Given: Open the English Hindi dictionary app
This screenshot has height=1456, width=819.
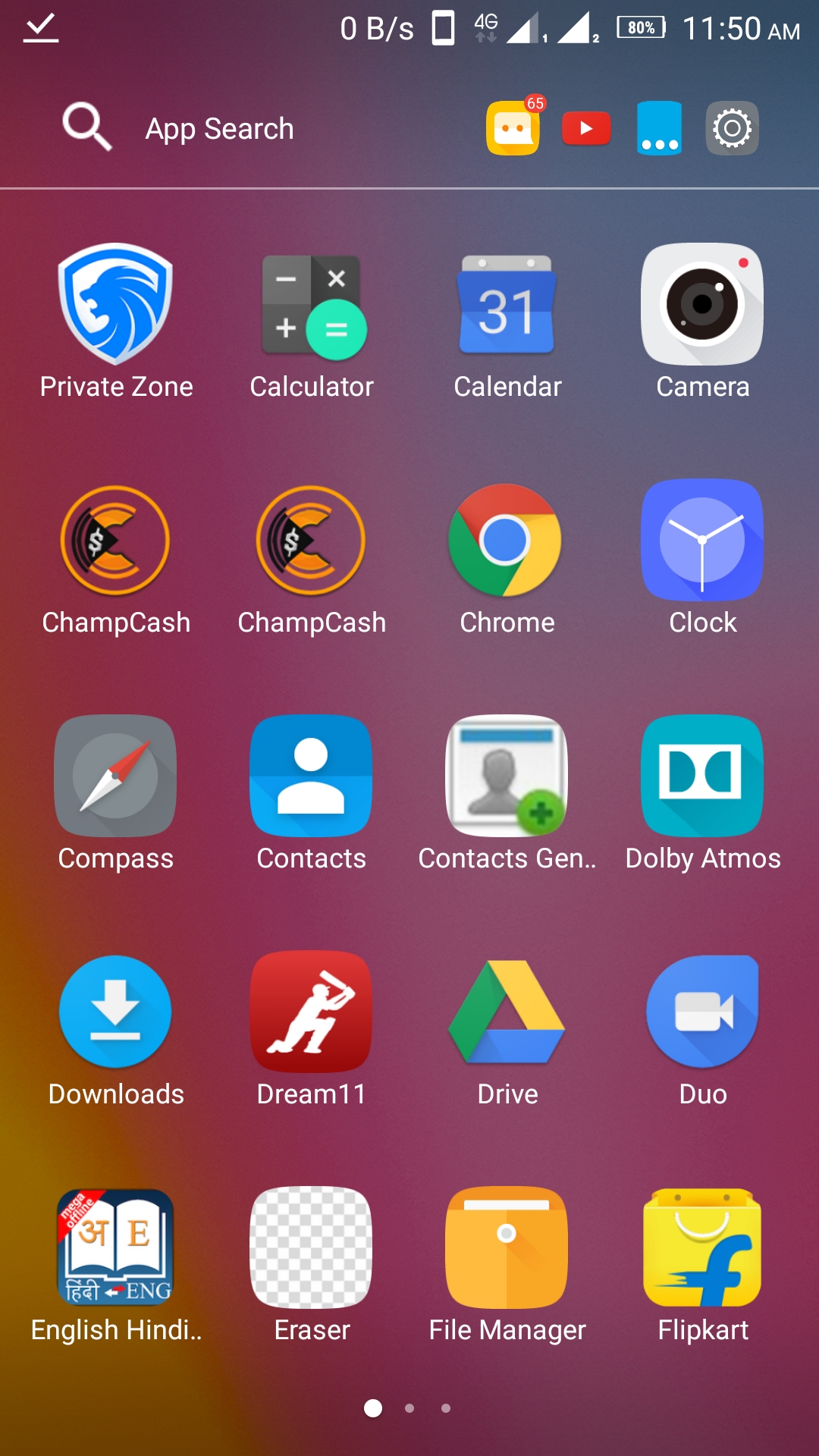Looking at the screenshot, I should tap(115, 1247).
